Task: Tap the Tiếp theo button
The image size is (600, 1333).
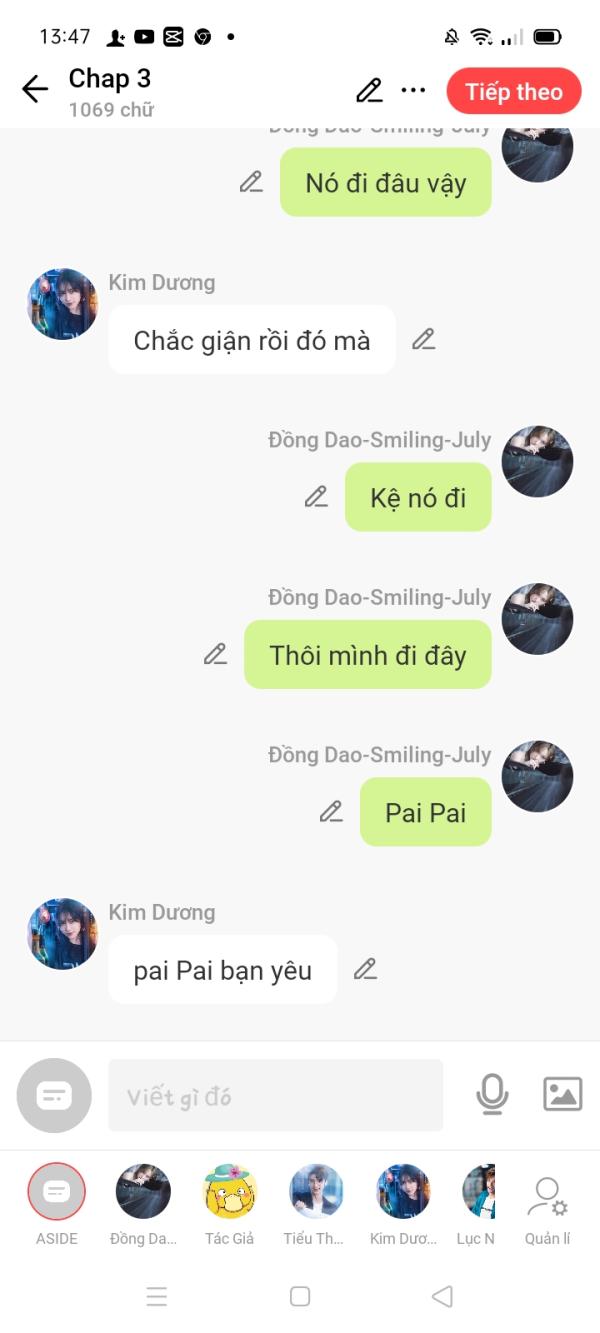Action: 513,92
